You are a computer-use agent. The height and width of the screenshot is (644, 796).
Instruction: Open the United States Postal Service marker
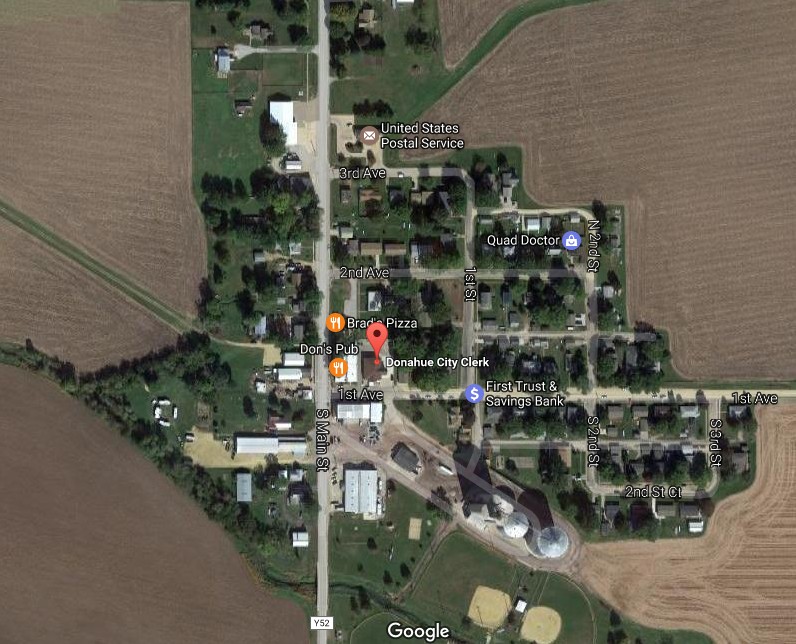[x=369, y=135]
